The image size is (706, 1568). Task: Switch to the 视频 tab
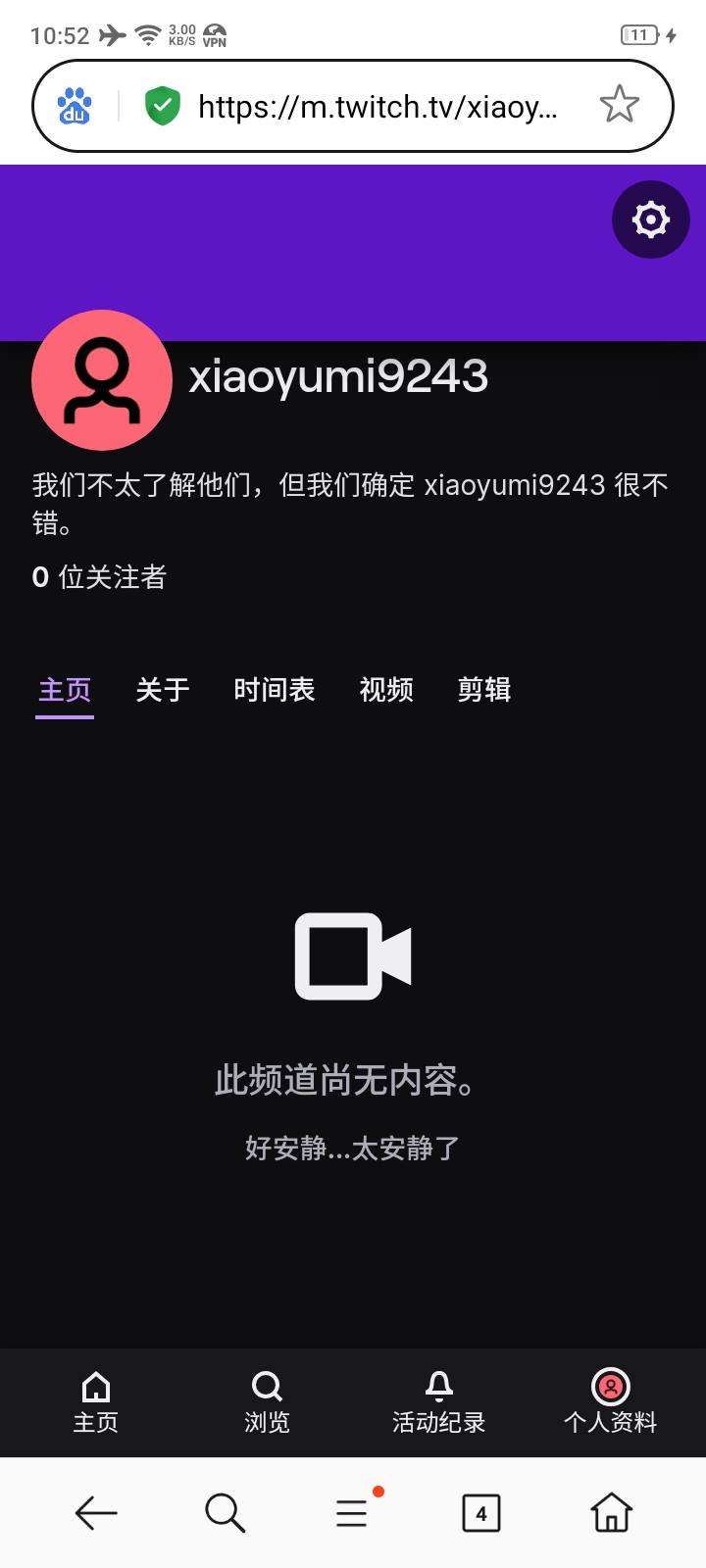click(386, 690)
